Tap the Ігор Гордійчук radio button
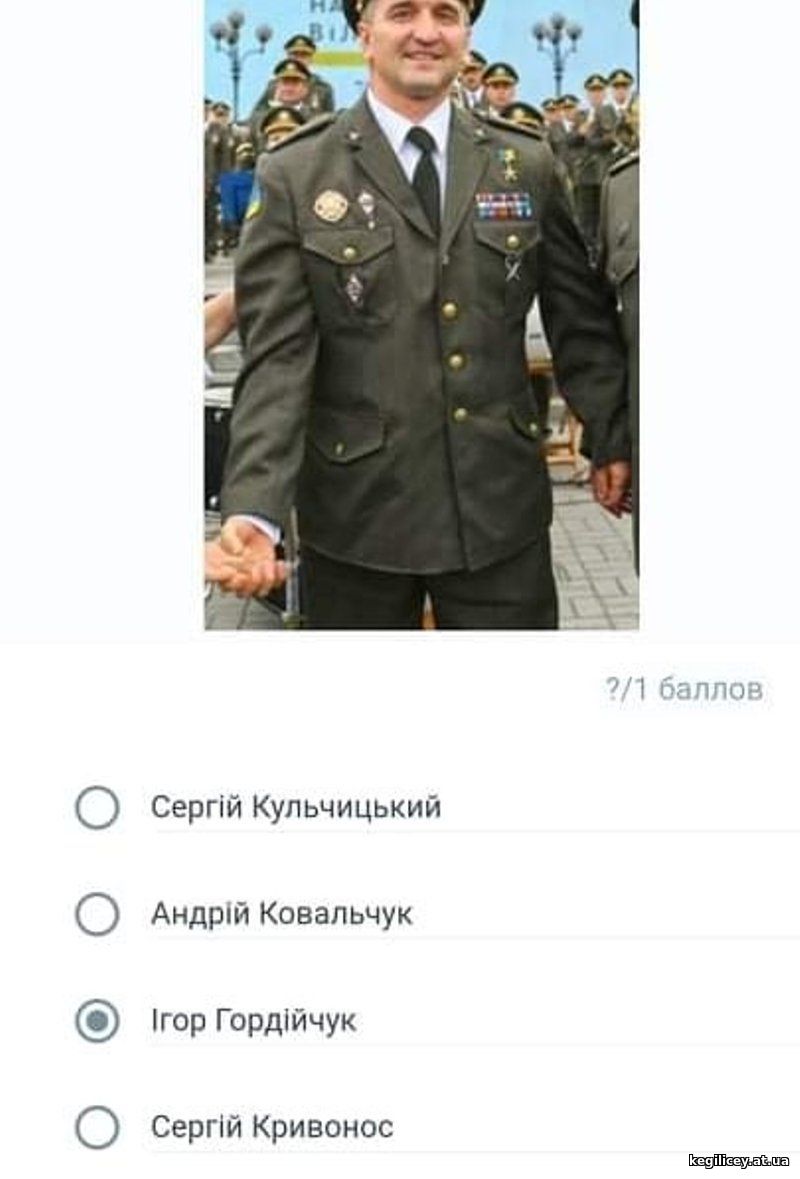Screen dimensions: 800x1179 coord(97,1021)
